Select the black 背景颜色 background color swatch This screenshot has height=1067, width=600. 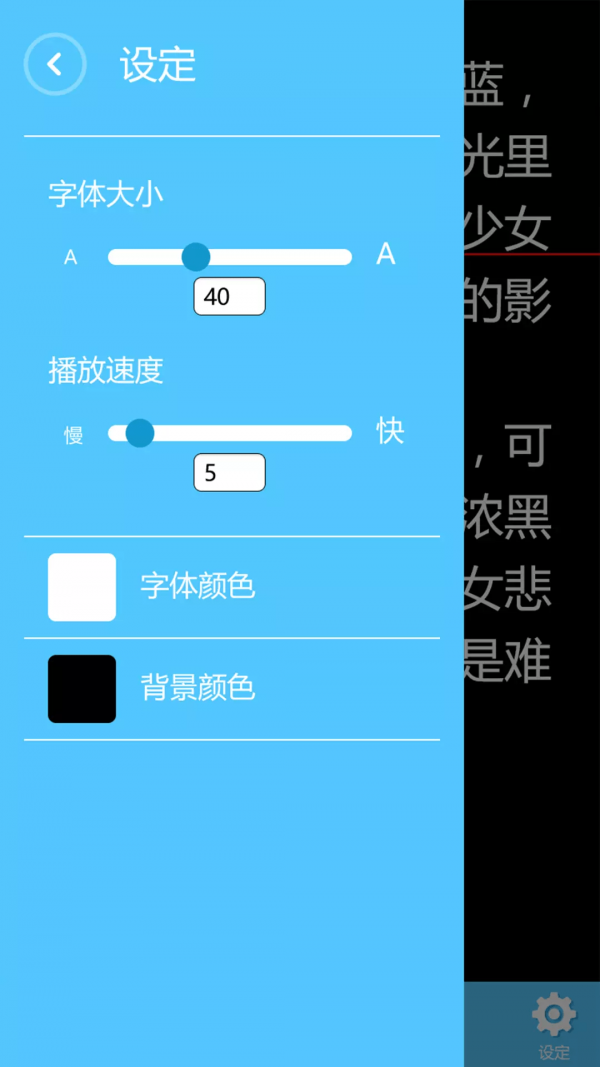pos(82,689)
